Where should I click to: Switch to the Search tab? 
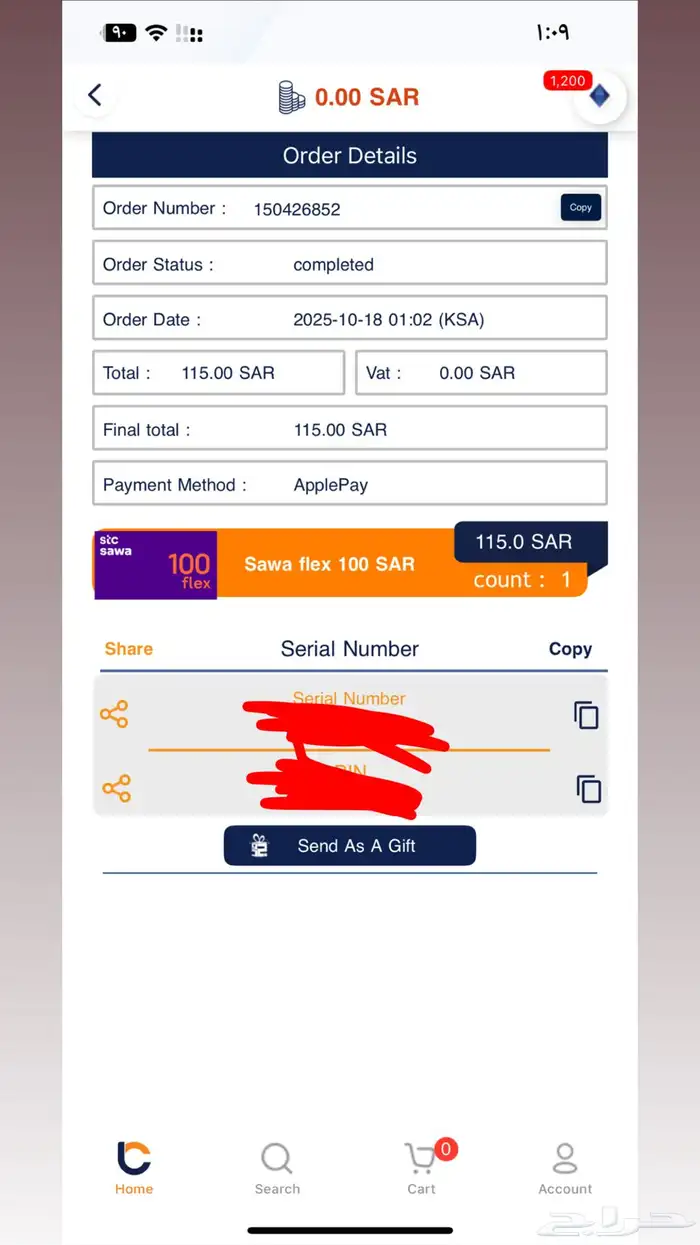pos(277,1168)
